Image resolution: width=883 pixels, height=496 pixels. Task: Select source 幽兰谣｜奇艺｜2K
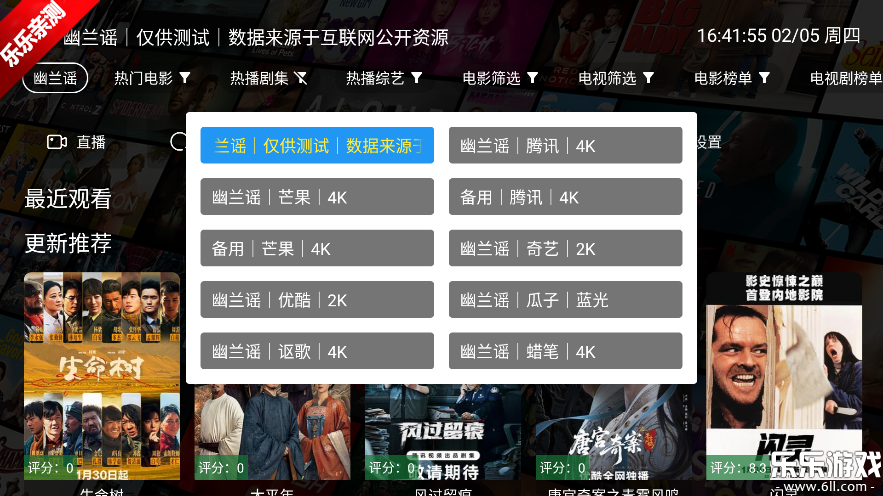point(565,248)
